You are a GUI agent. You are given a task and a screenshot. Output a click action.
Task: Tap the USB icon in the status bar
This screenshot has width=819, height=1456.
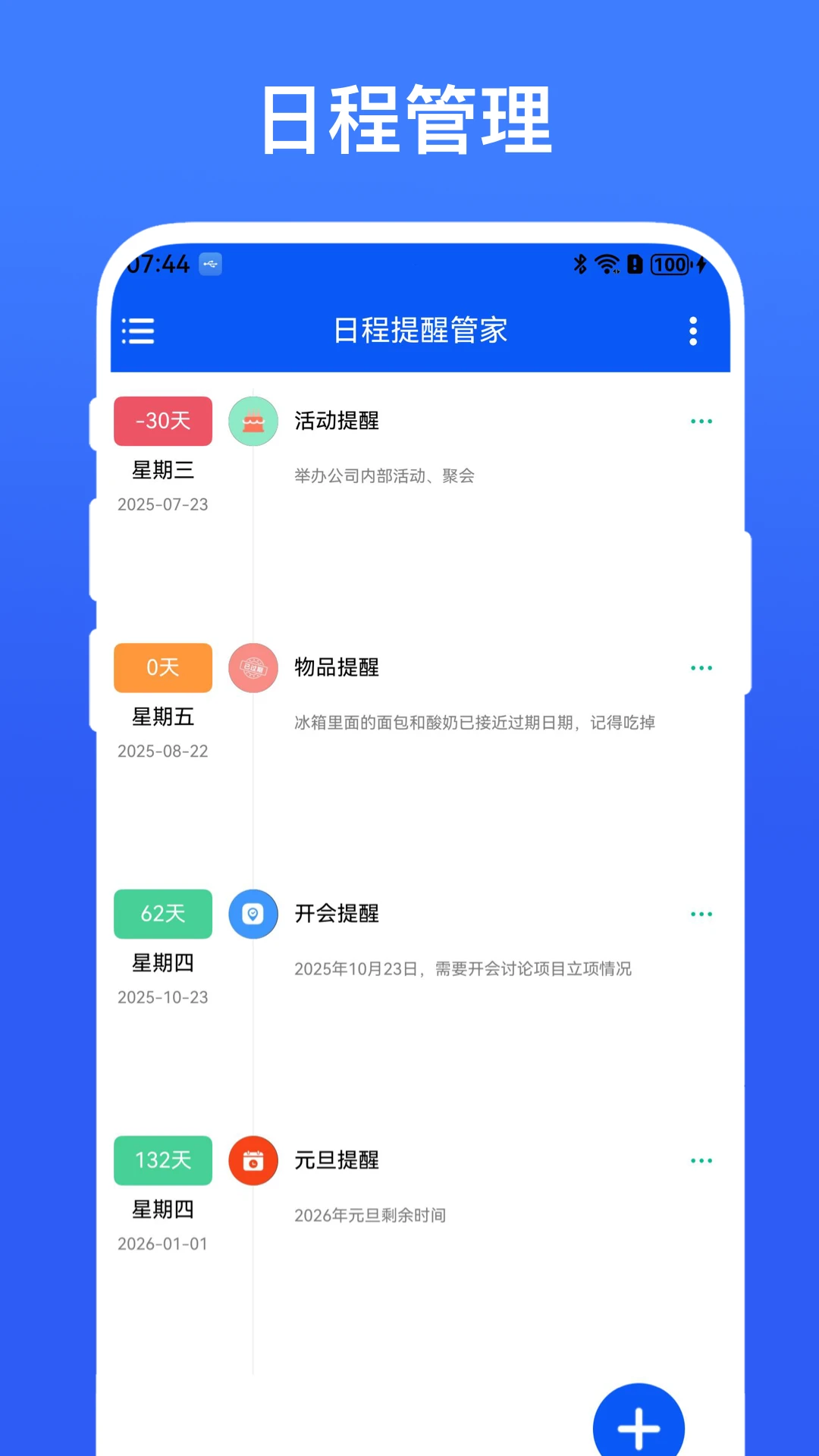coord(210,265)
